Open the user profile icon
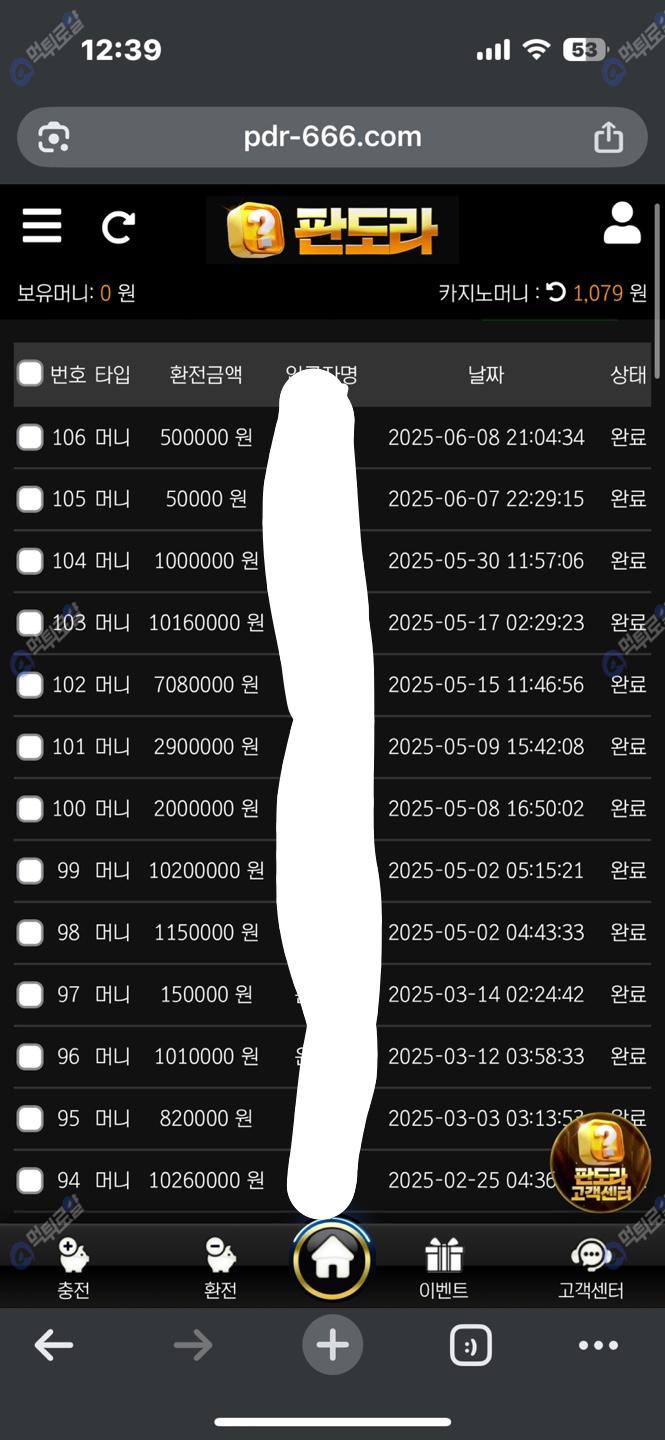Screen dimensions: 665x1440 [621, 224]
